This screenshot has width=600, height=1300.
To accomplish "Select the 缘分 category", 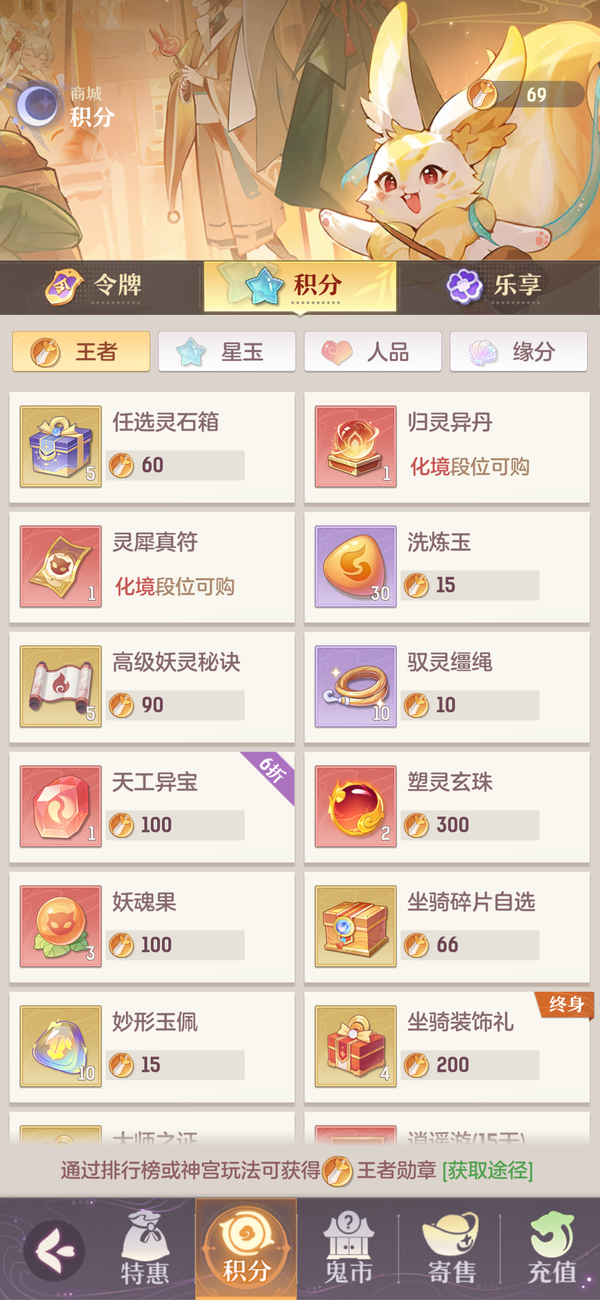I will click(x=518, y=352).
